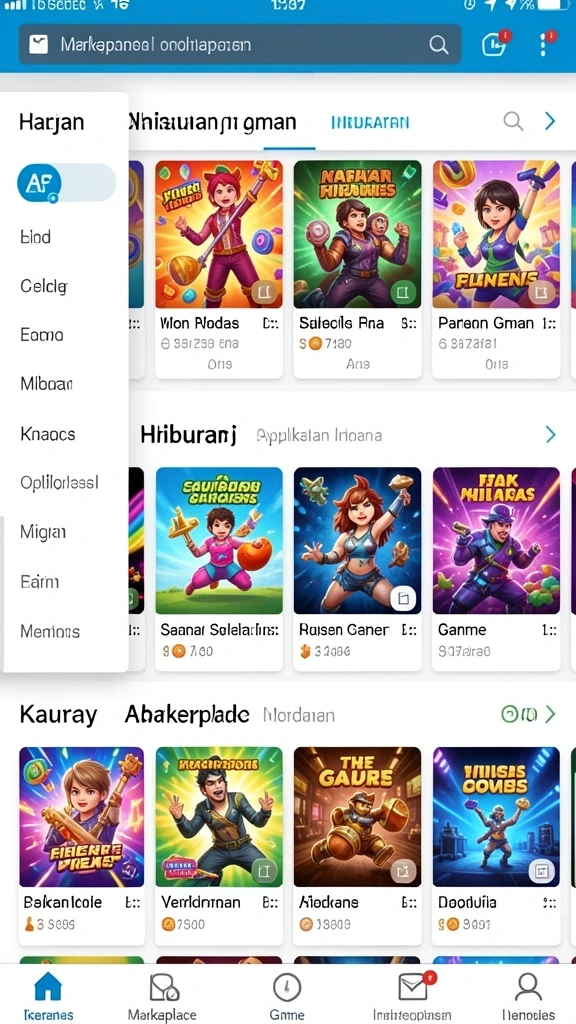Select the AF item in side menu
The width and height of the screenshot is (576, 1024).
[67, 182]
